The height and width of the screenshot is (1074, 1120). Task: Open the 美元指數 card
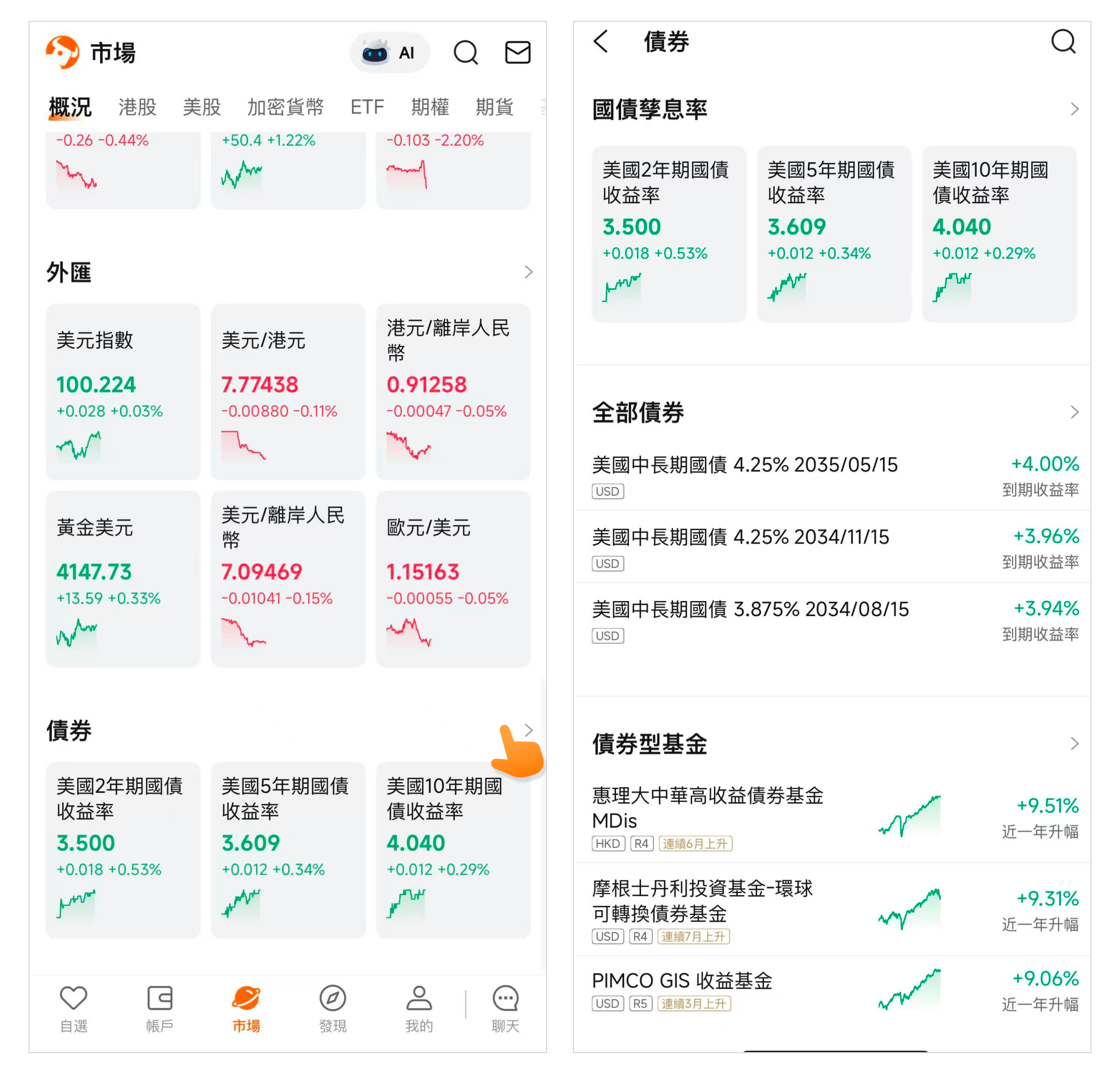tap(123, 392)
